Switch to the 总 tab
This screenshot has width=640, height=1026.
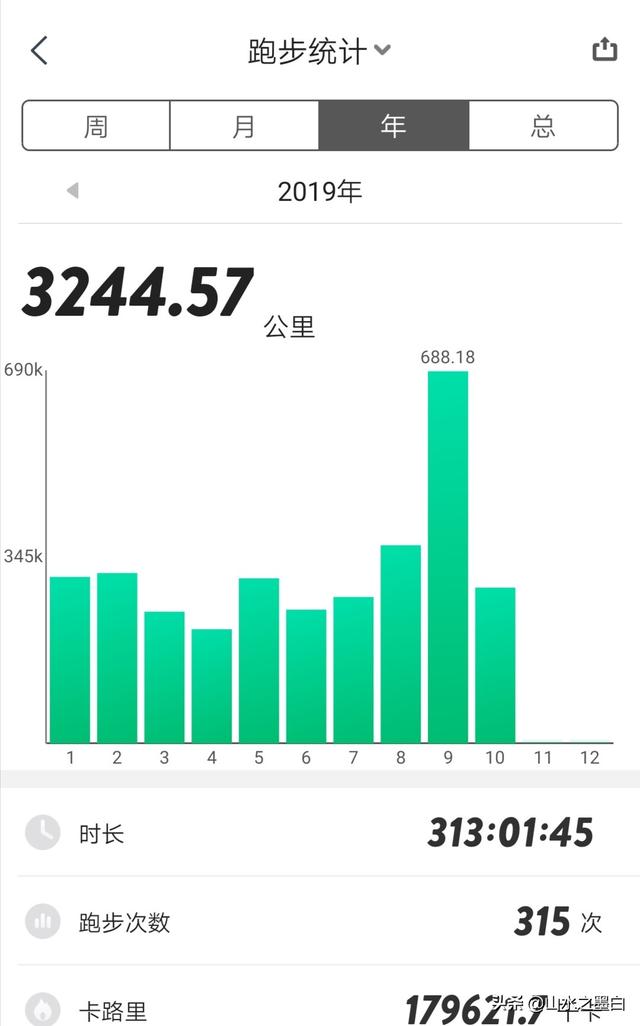click(x=542, y=126)
